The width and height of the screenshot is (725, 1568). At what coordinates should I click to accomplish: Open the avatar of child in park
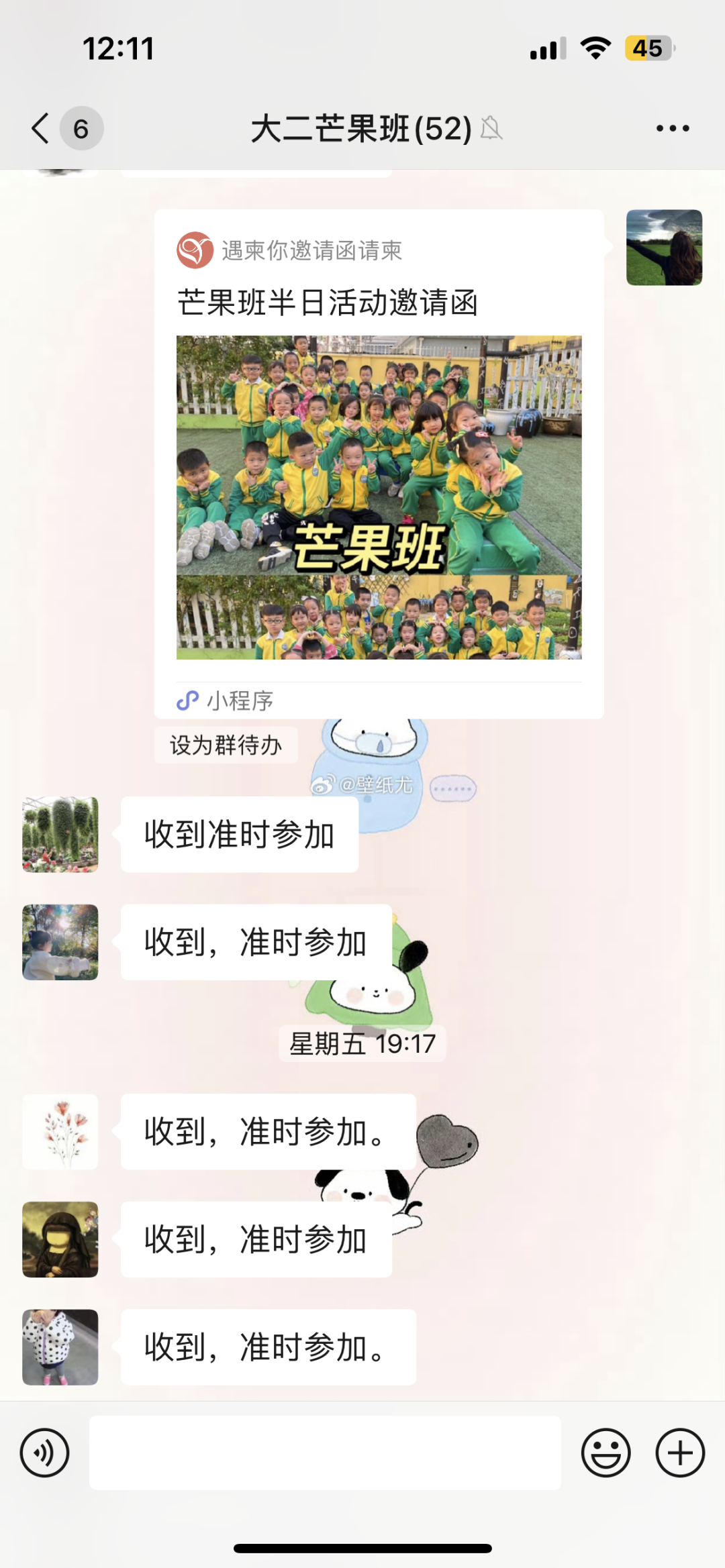[60, 942]
